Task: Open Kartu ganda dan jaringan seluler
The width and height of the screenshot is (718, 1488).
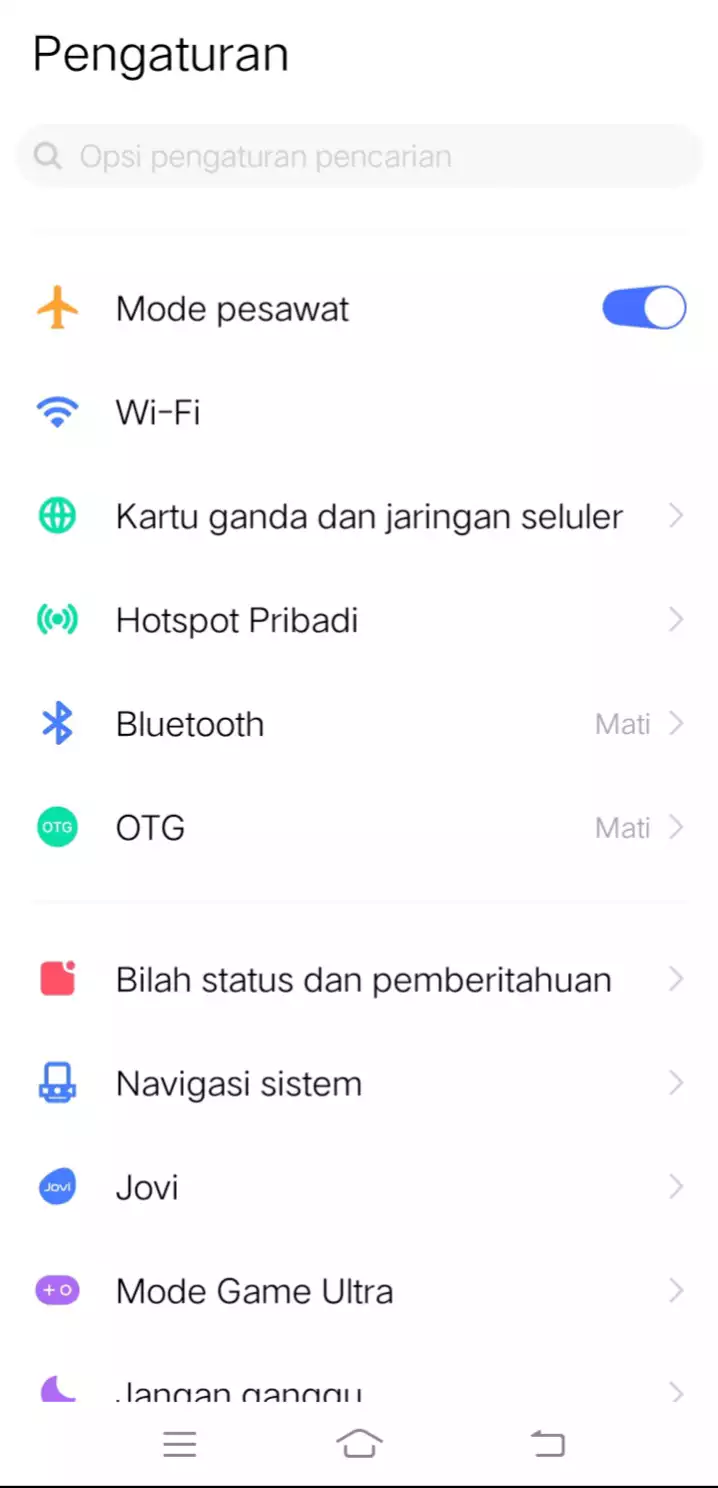Action: (359, 516)
